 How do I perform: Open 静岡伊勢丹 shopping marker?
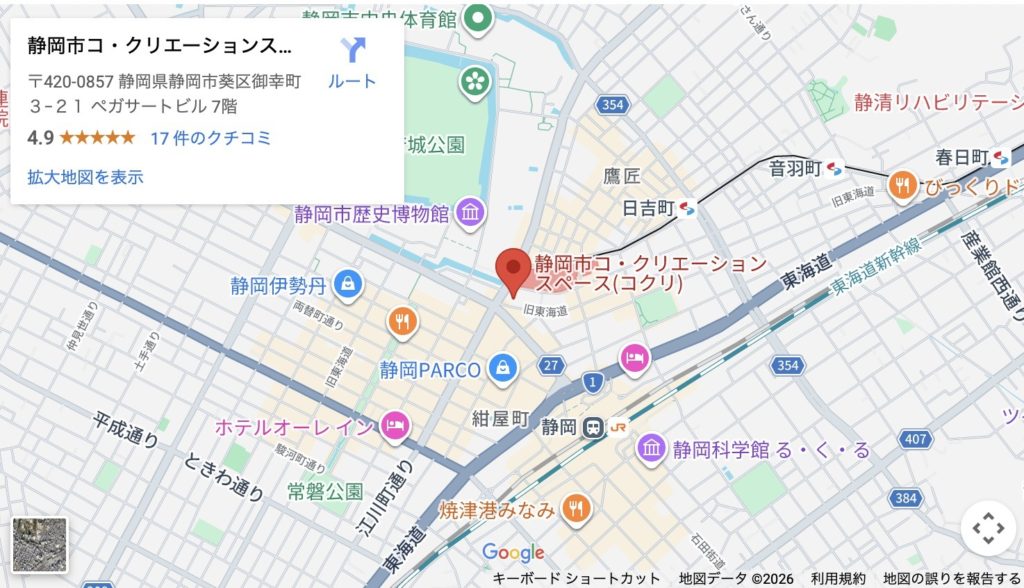click(347, 285)
